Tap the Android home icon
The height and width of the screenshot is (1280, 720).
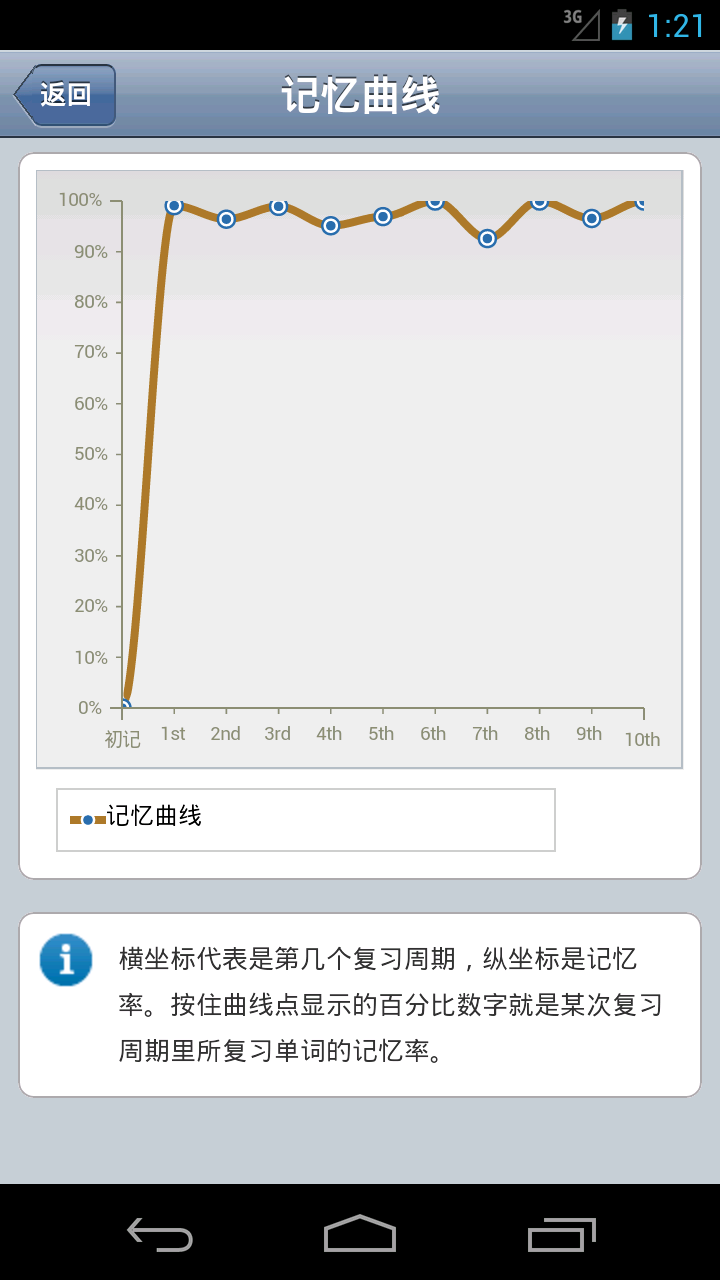click(360, 1236)
